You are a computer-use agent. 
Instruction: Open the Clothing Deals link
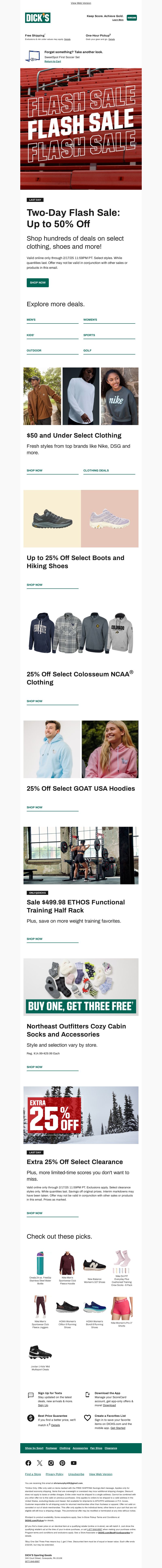coord(96,470)
